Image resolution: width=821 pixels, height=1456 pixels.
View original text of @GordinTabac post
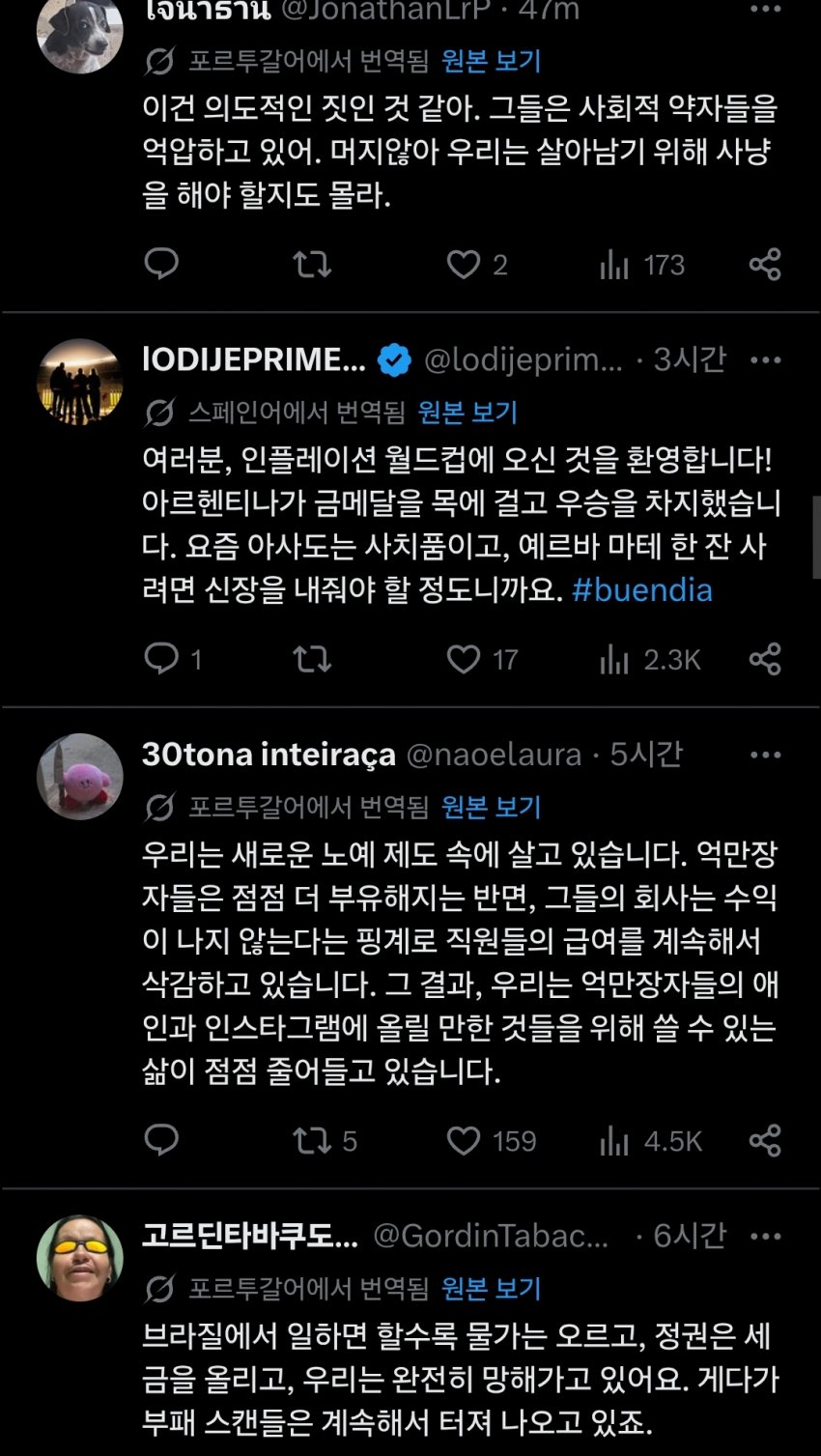pyautogui.click(x=491, y=1288)
